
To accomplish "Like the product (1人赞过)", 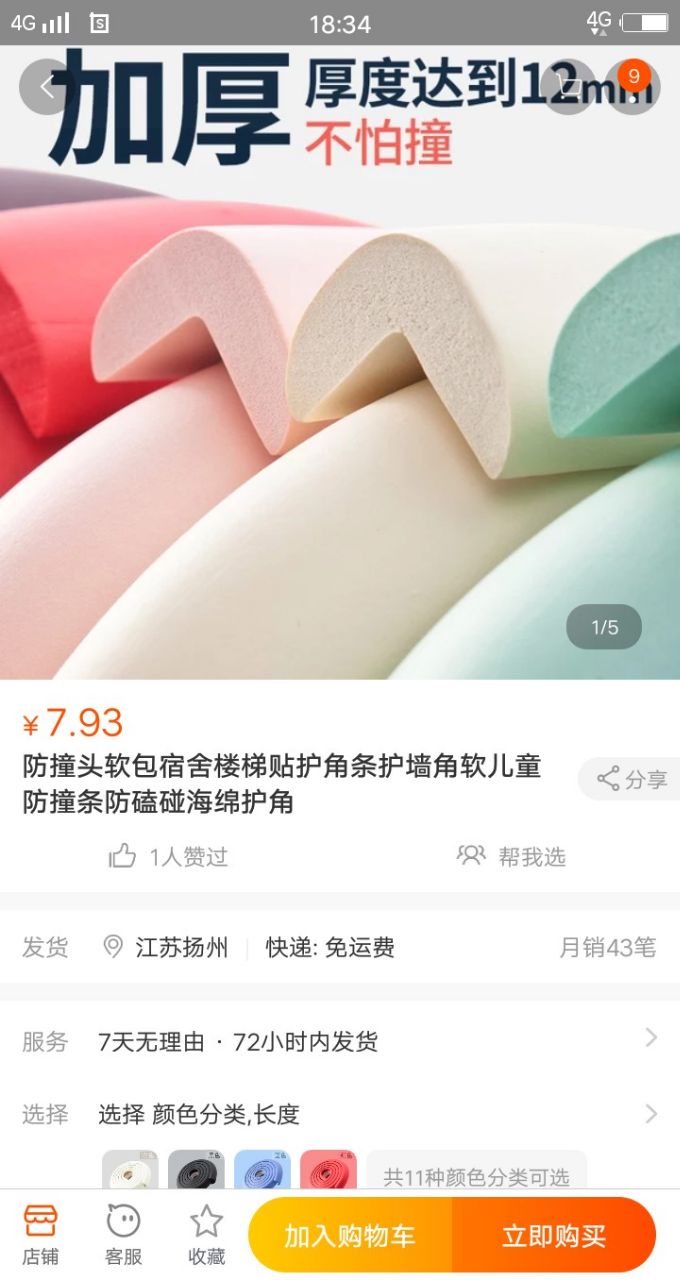I will coord(168,856).
